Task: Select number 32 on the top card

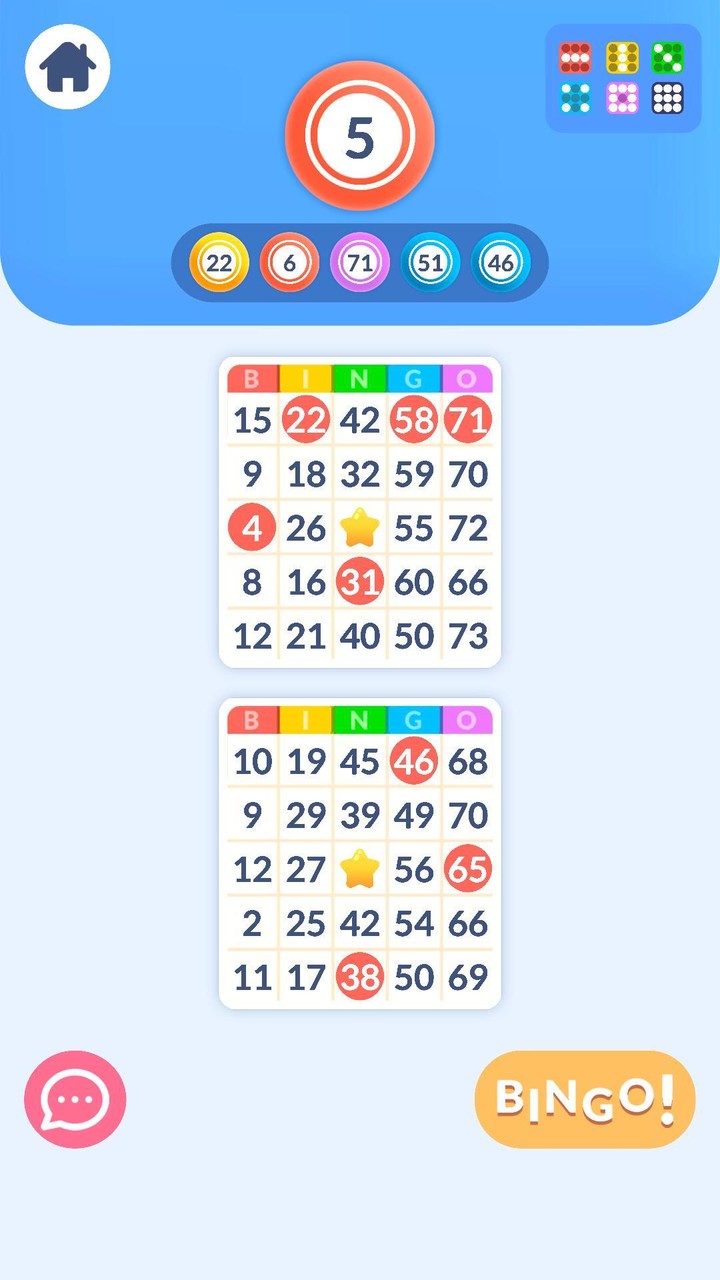Action: (360, 474)
